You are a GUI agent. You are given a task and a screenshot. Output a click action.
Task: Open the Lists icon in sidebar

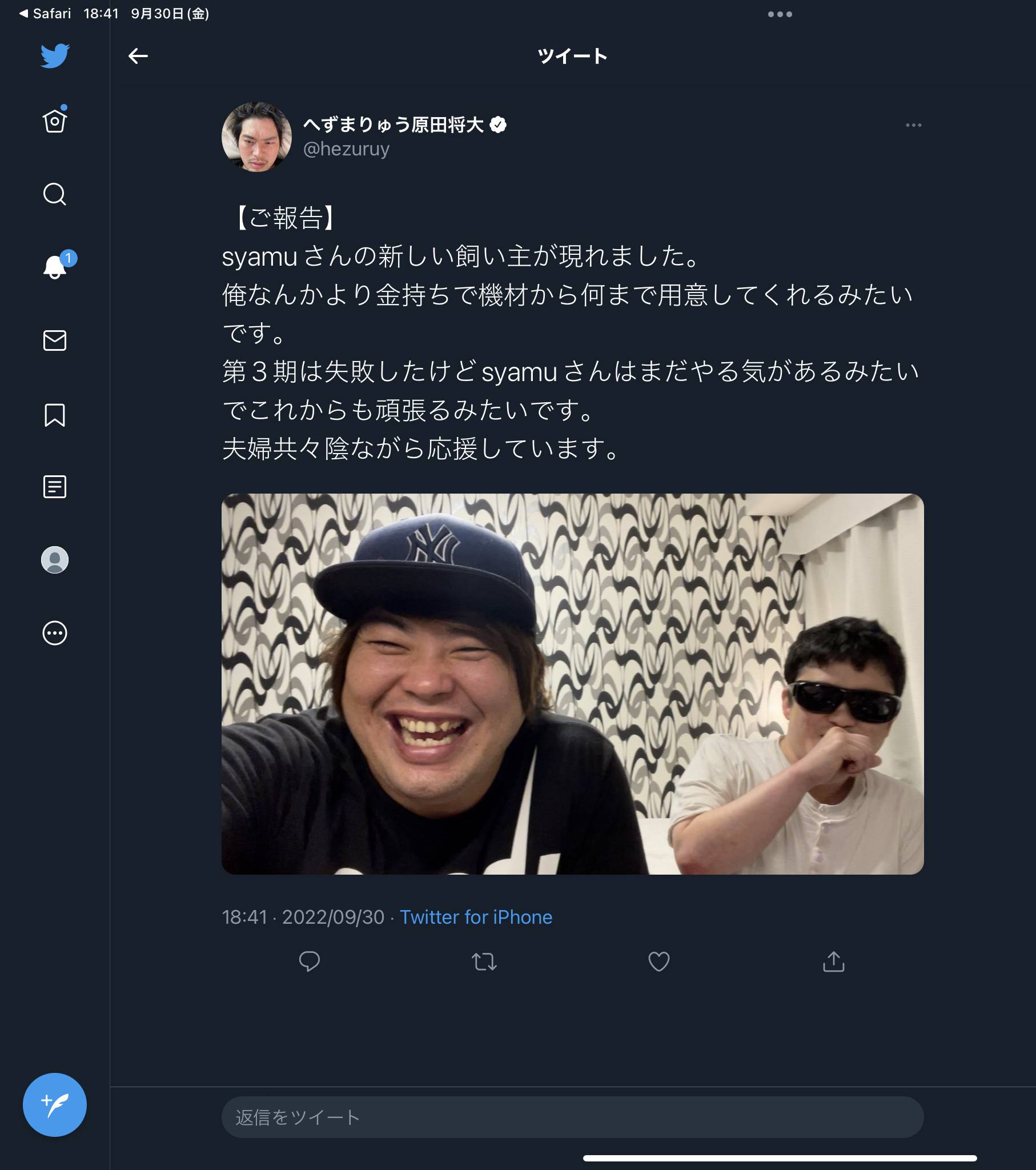tap(55, 487)
